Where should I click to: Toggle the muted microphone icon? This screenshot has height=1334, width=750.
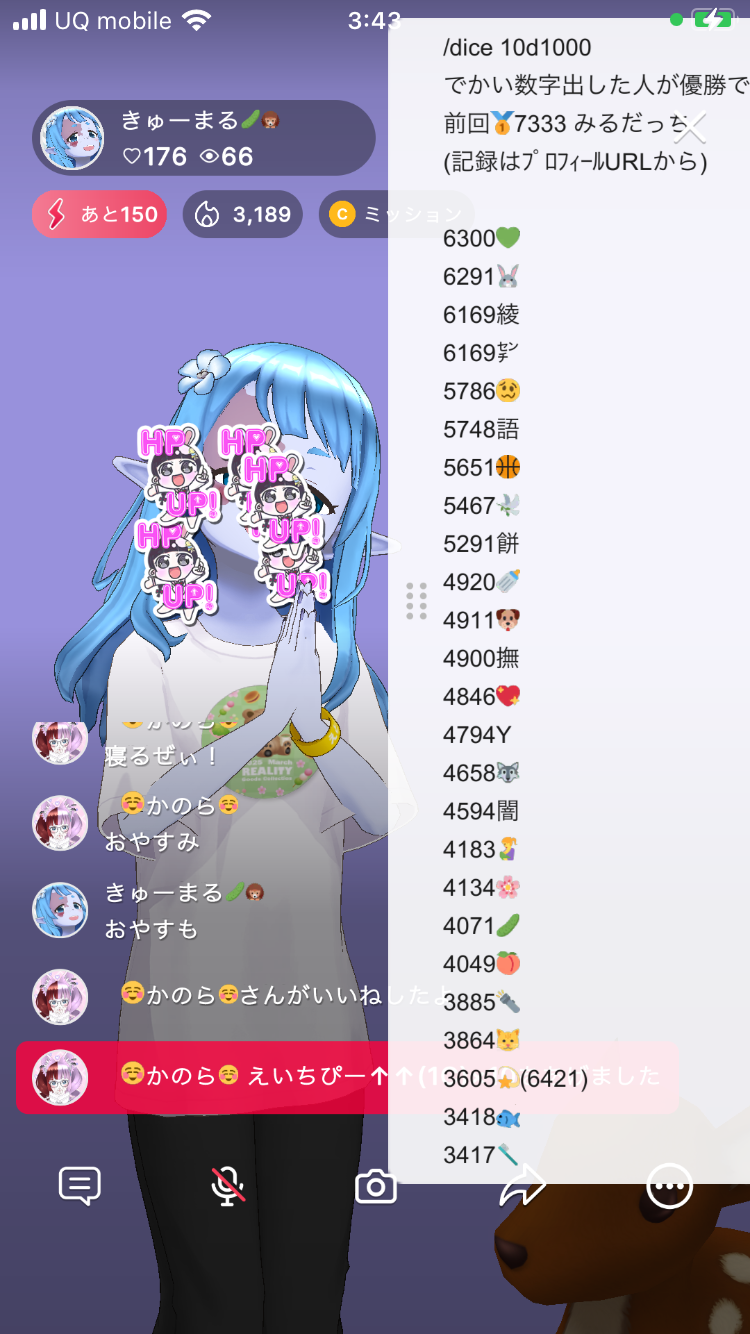tap(228, 1186)
